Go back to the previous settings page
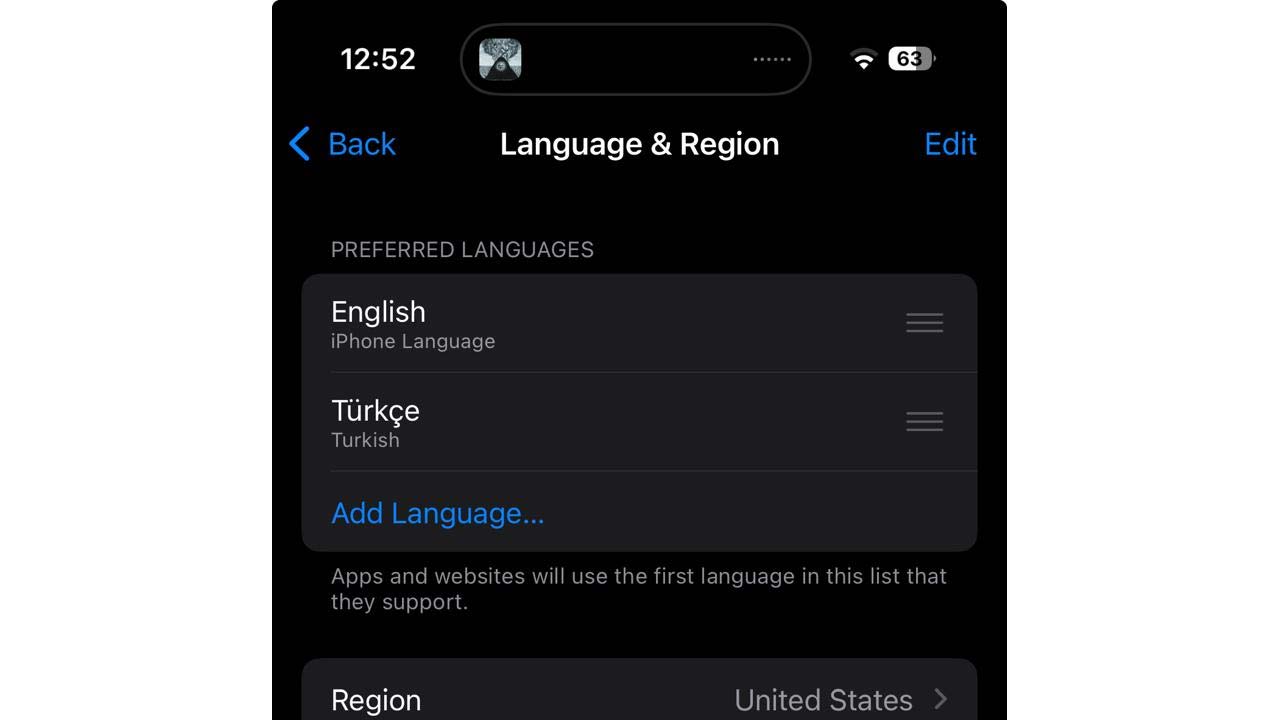The width and height of the screenshot is (1280, 720). [343, 144]
